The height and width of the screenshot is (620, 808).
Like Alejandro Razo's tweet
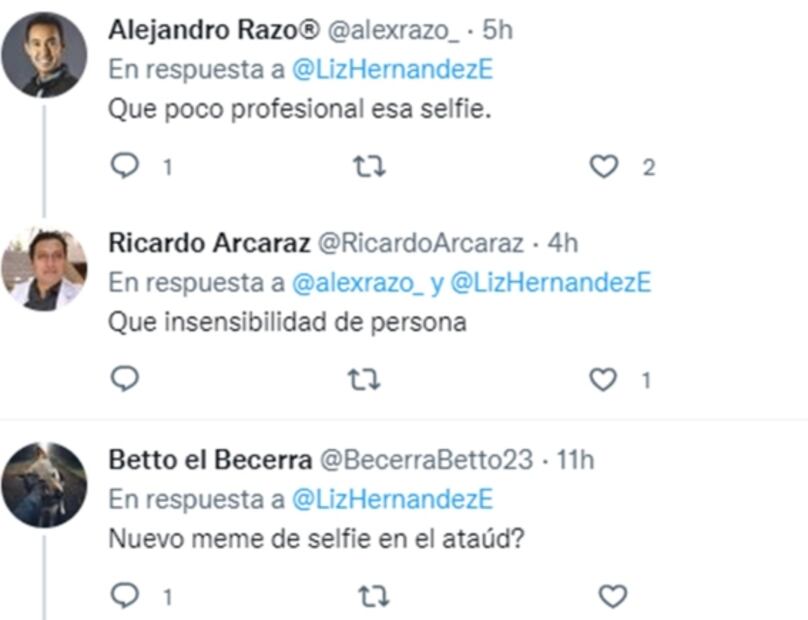pos(604,167)
